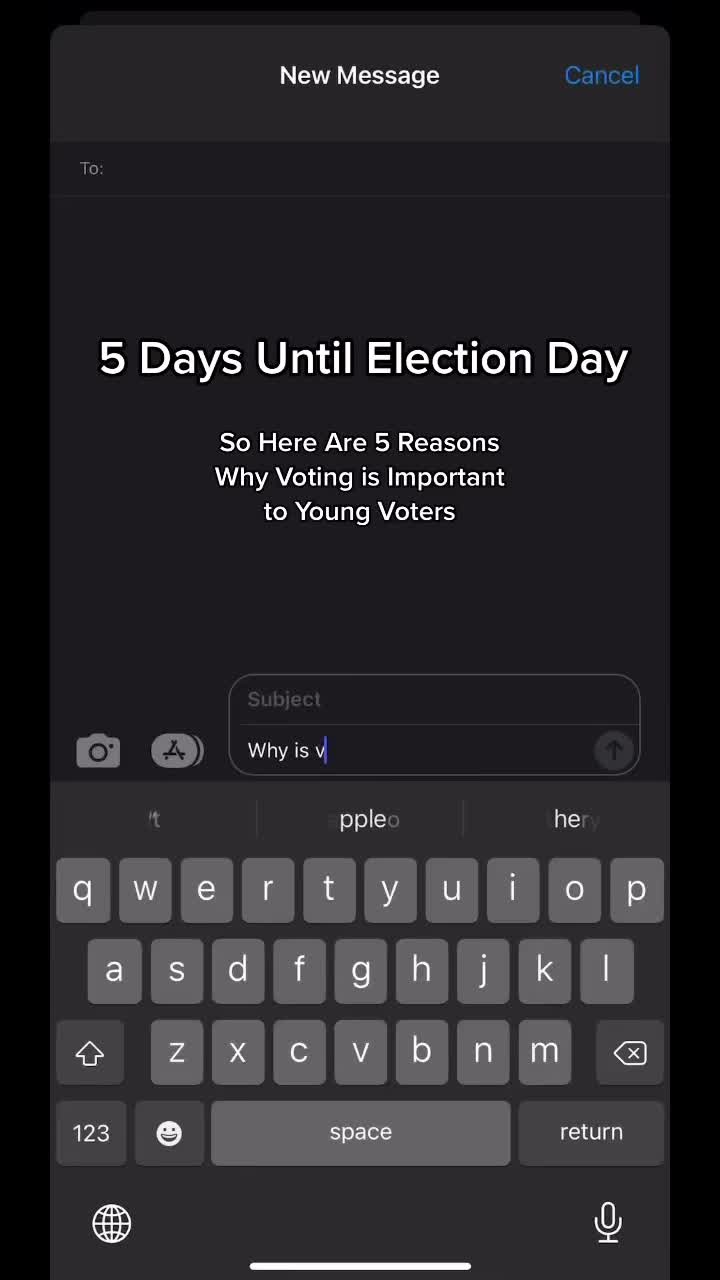Tap the Subject field
The height and width of the screenshot is (1280, 720).
[x=434, y=699]
